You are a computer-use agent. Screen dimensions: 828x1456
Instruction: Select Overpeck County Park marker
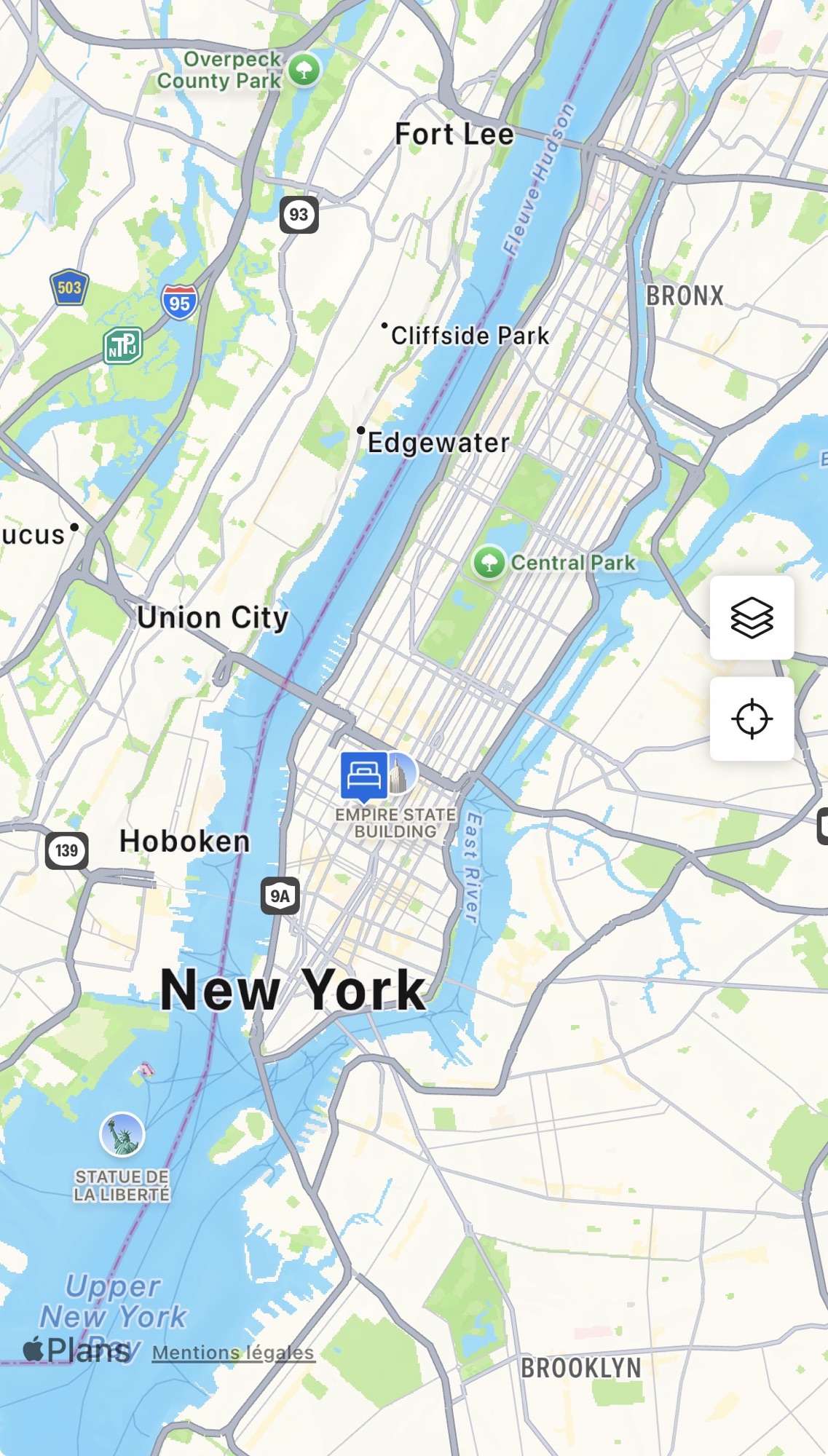(x=304, y=71)
